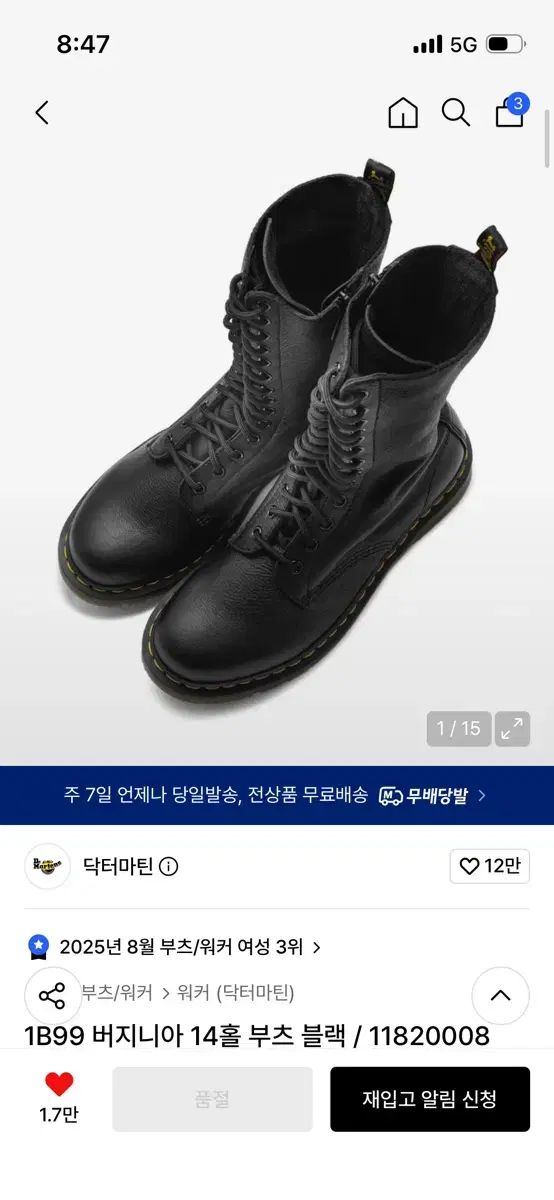Expand the product image to fullscreen
Viewport: 554px width, 1200px height.
pyautogui.click(x=513, y=729)
